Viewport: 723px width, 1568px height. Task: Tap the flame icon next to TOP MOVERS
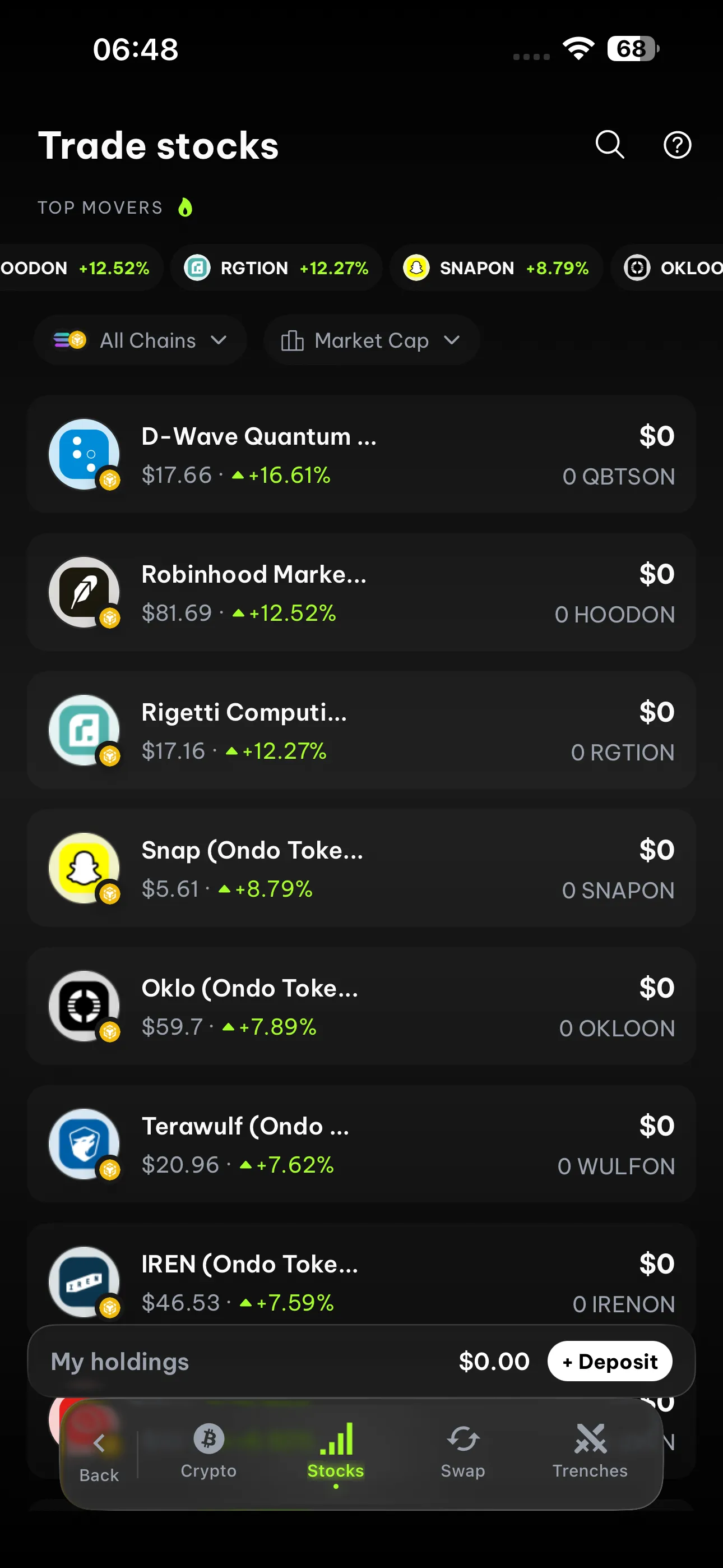[185, 207]
